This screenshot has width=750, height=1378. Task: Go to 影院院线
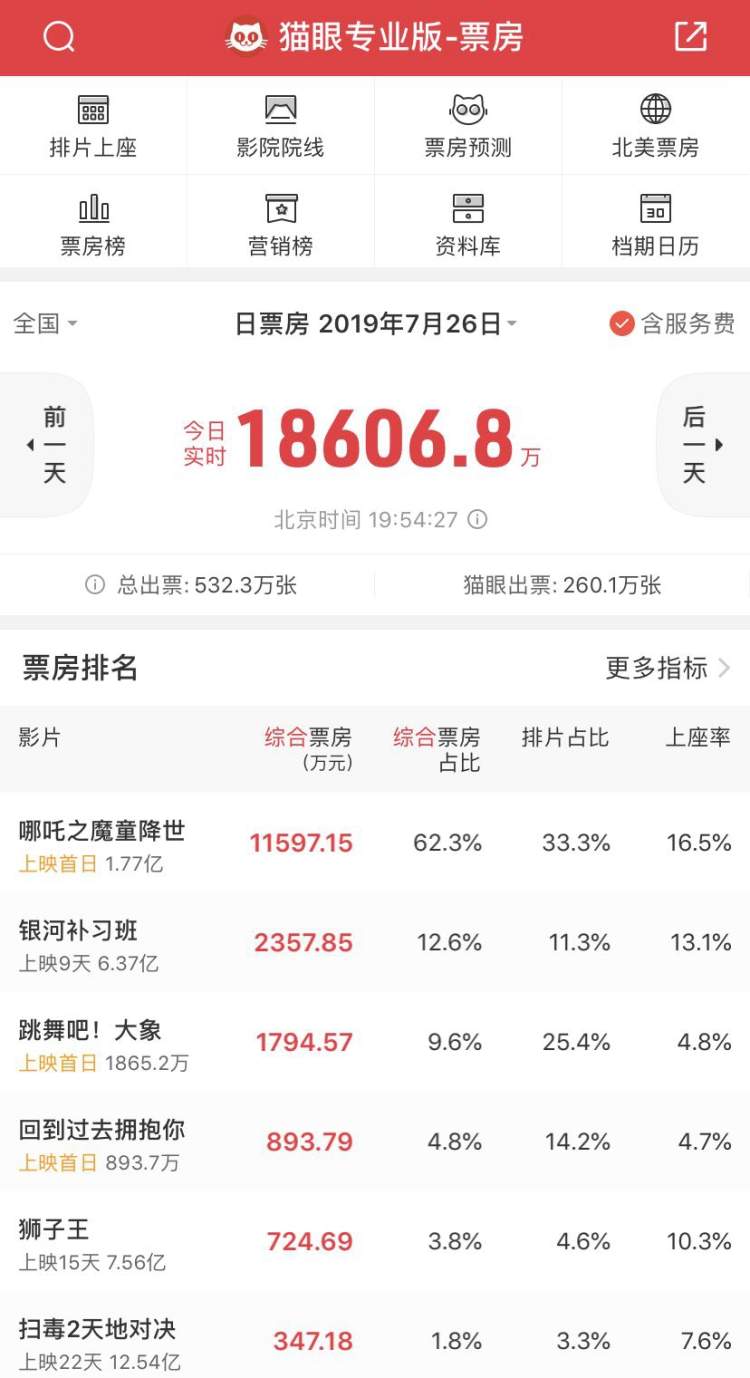[x=280, y=126]
